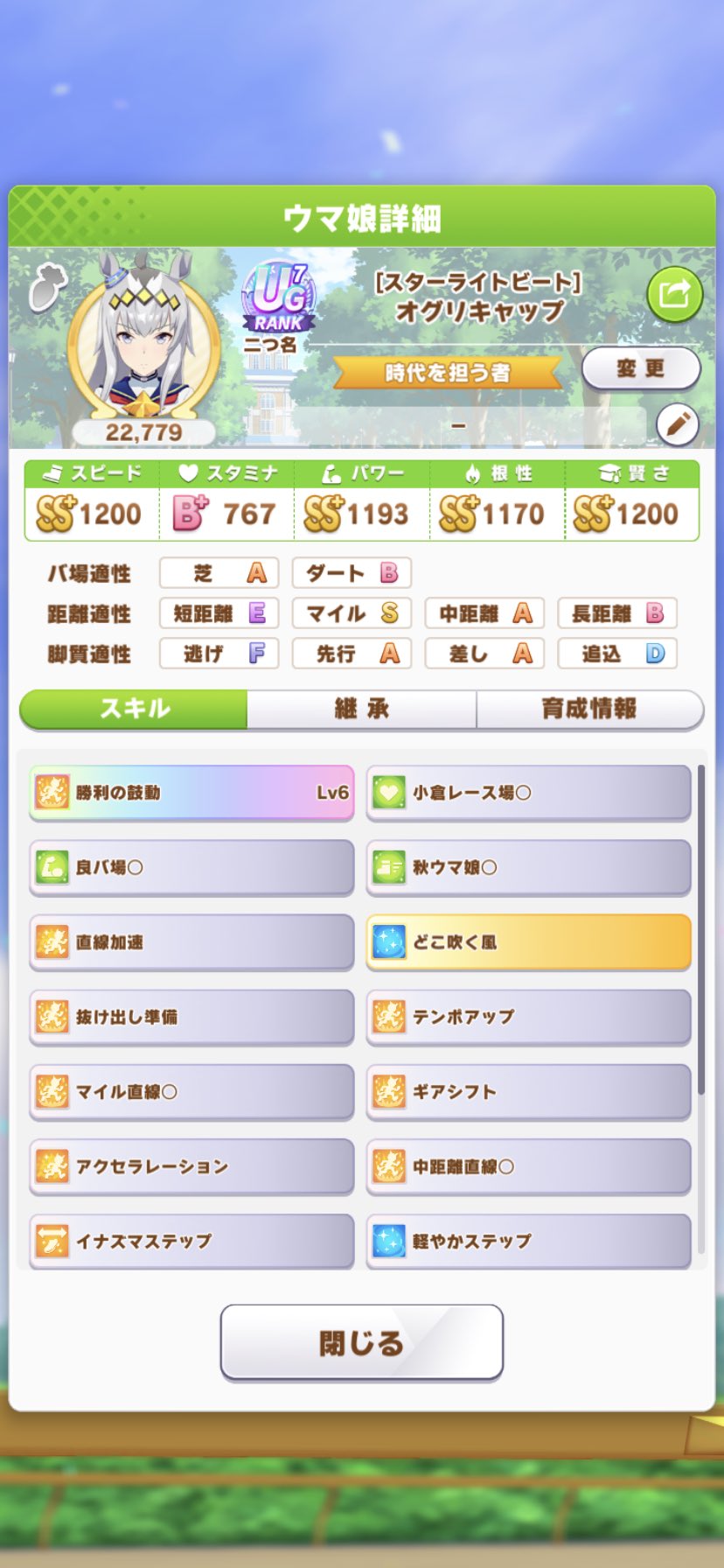Close the dialog with 閉じる

(361, 1342)
